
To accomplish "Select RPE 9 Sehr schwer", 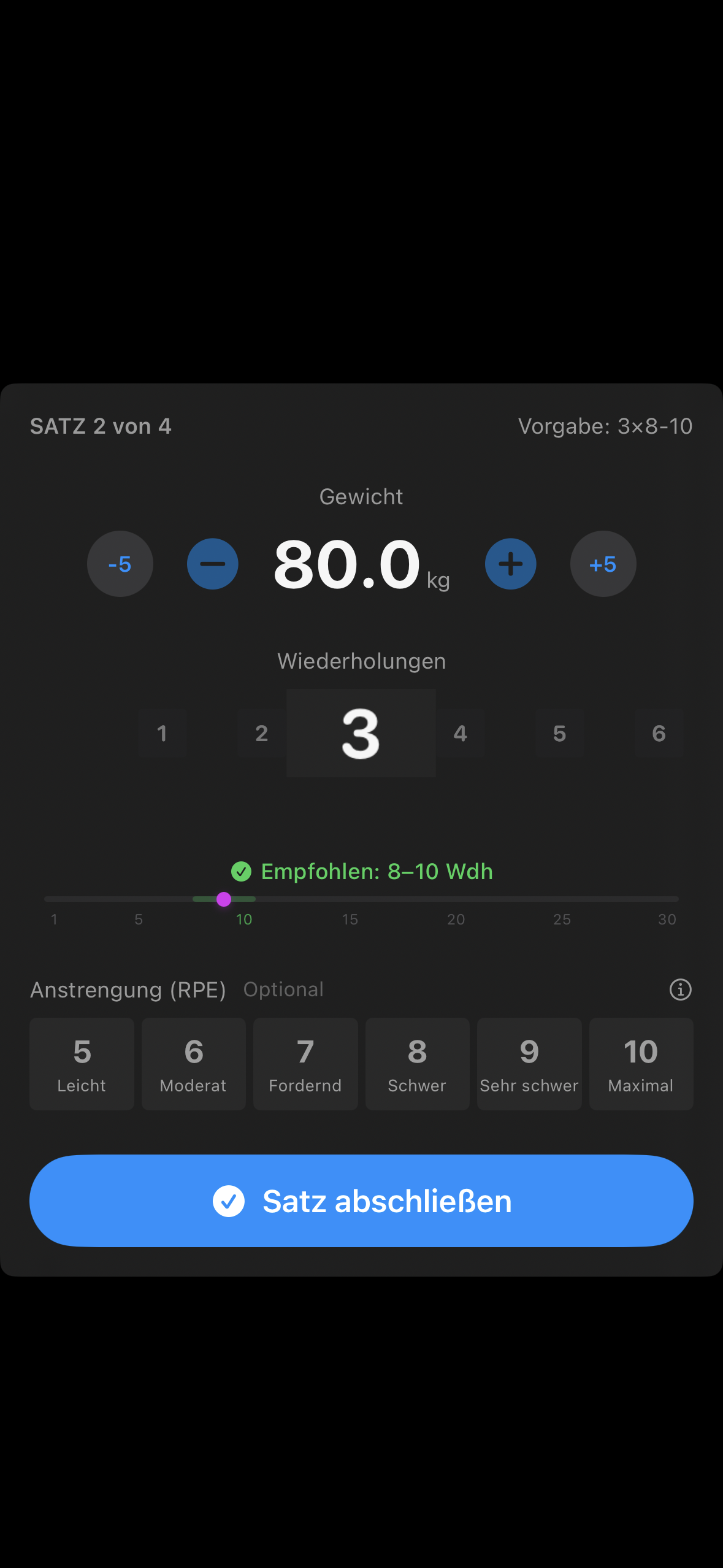I will [529, 1064].
